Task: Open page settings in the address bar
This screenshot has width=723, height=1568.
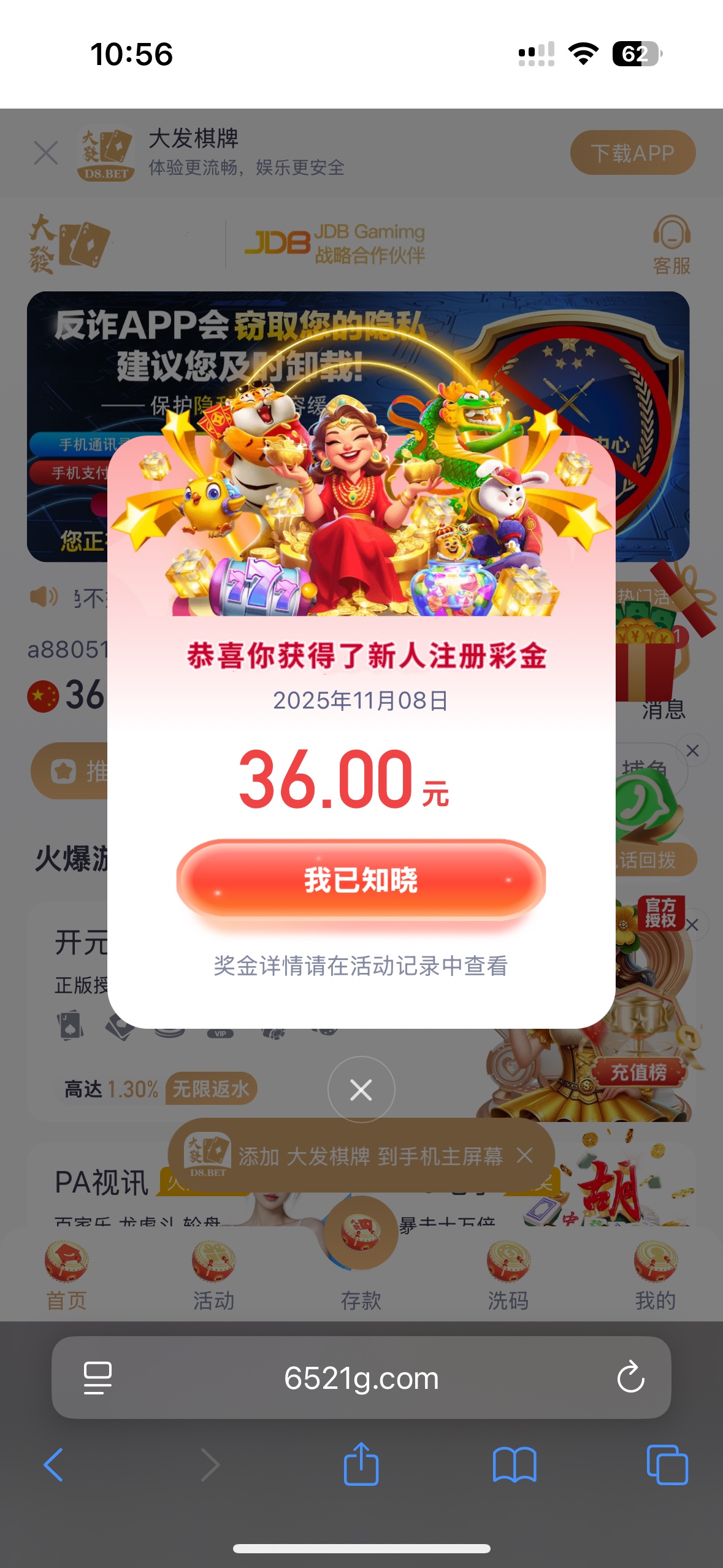Action: point(98,1378)
